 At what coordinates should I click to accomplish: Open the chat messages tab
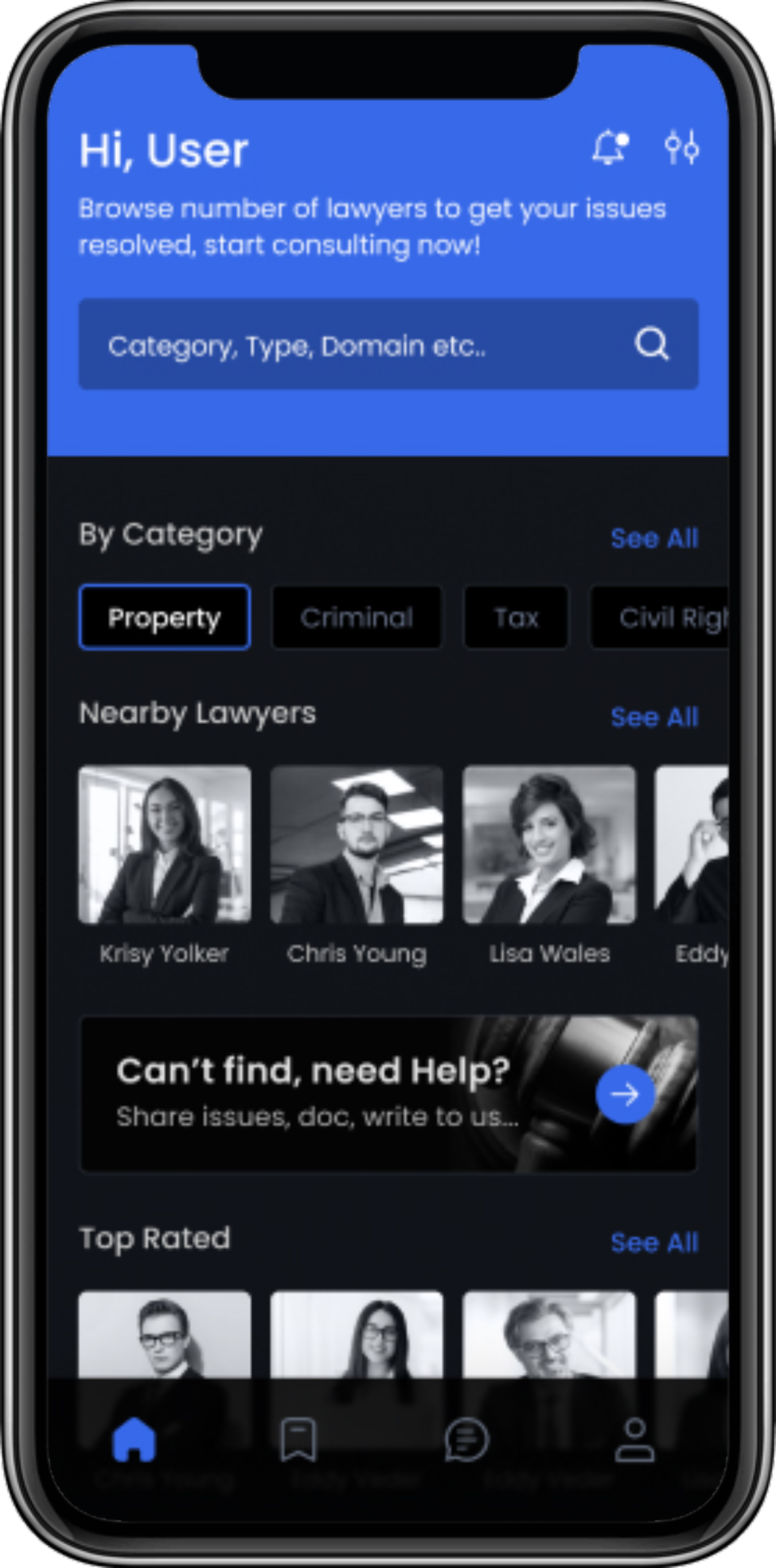click(466, 1440)
